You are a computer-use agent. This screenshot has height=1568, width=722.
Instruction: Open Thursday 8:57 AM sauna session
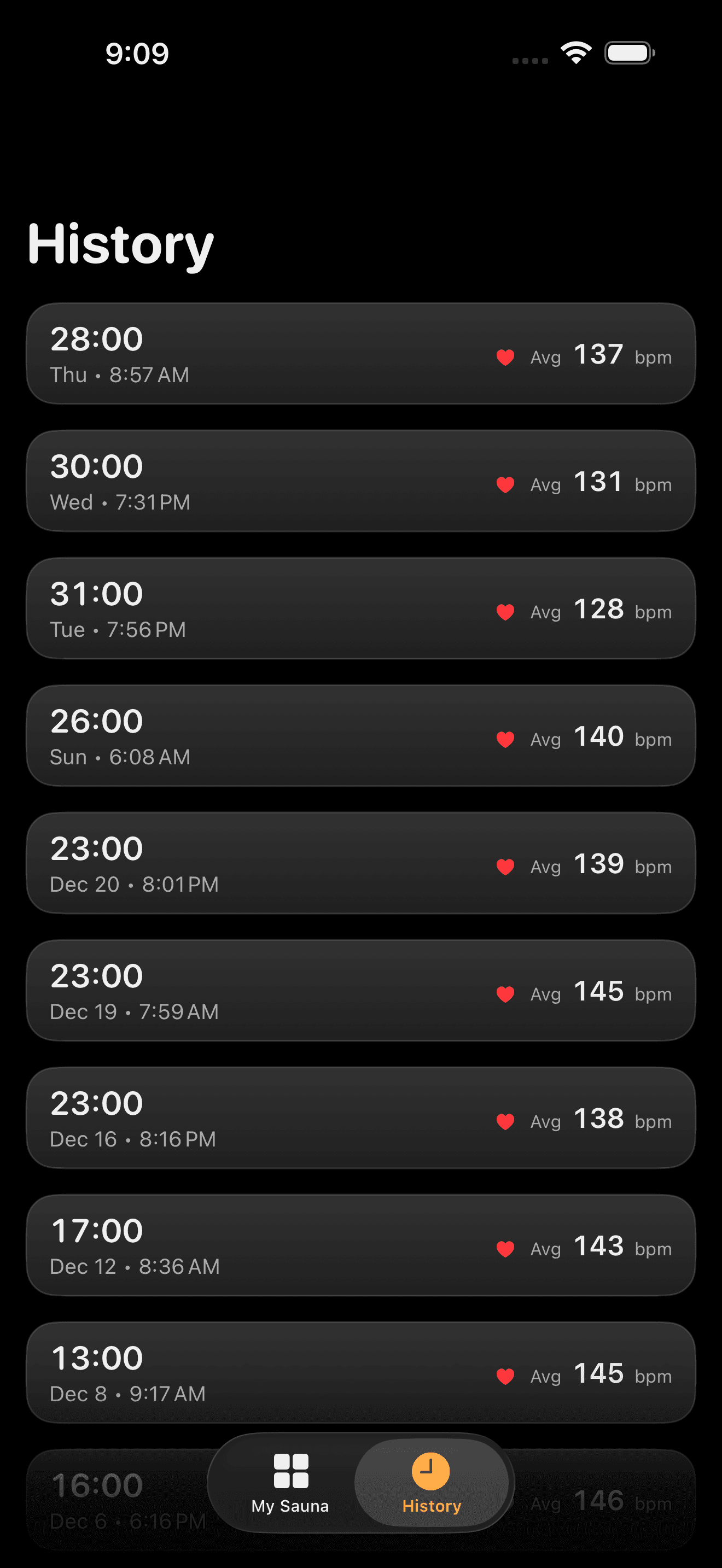click(x=360, y=354)
